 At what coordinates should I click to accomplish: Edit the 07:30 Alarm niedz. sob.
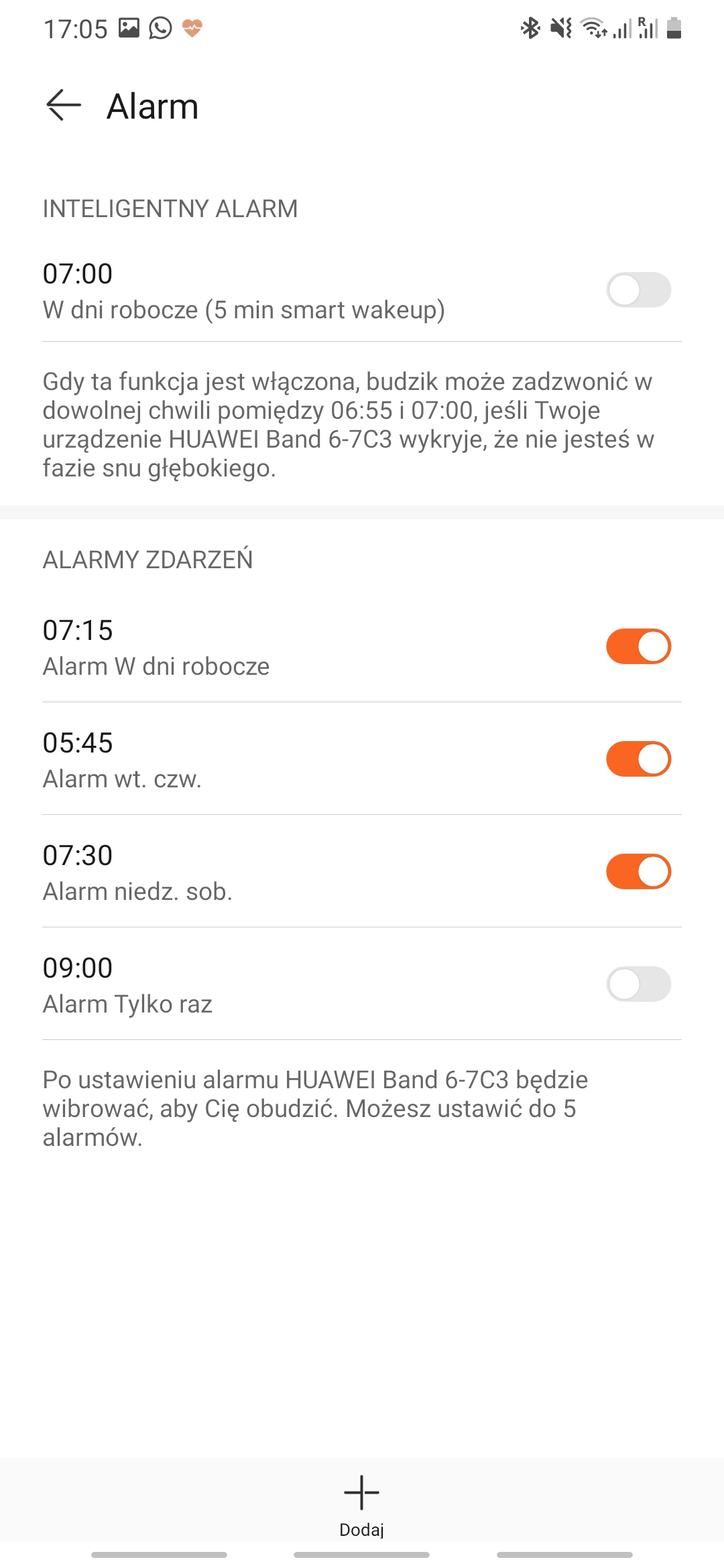pyautogui.click(x=268, y=872)
